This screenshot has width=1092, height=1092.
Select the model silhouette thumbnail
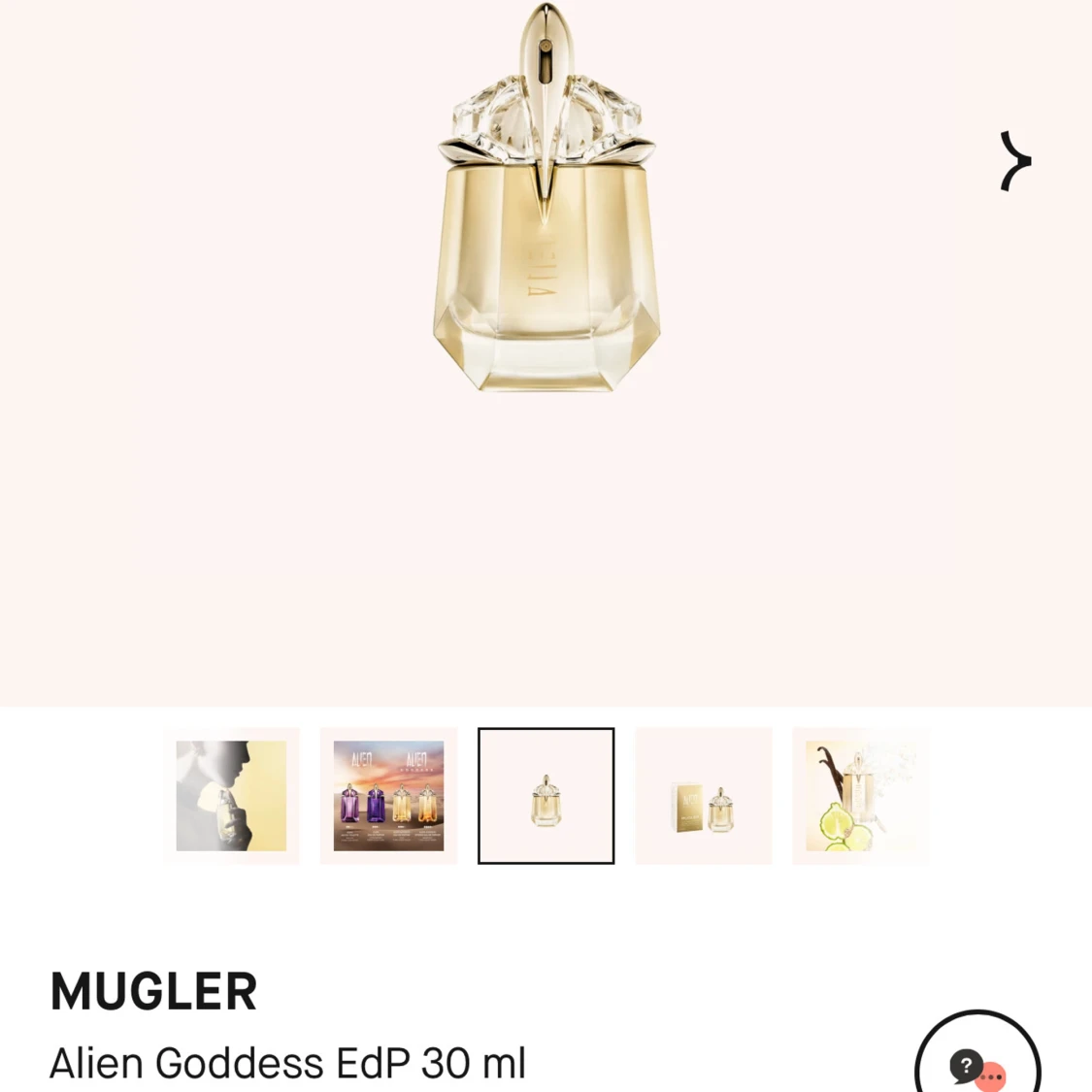(x=231, y=795)
